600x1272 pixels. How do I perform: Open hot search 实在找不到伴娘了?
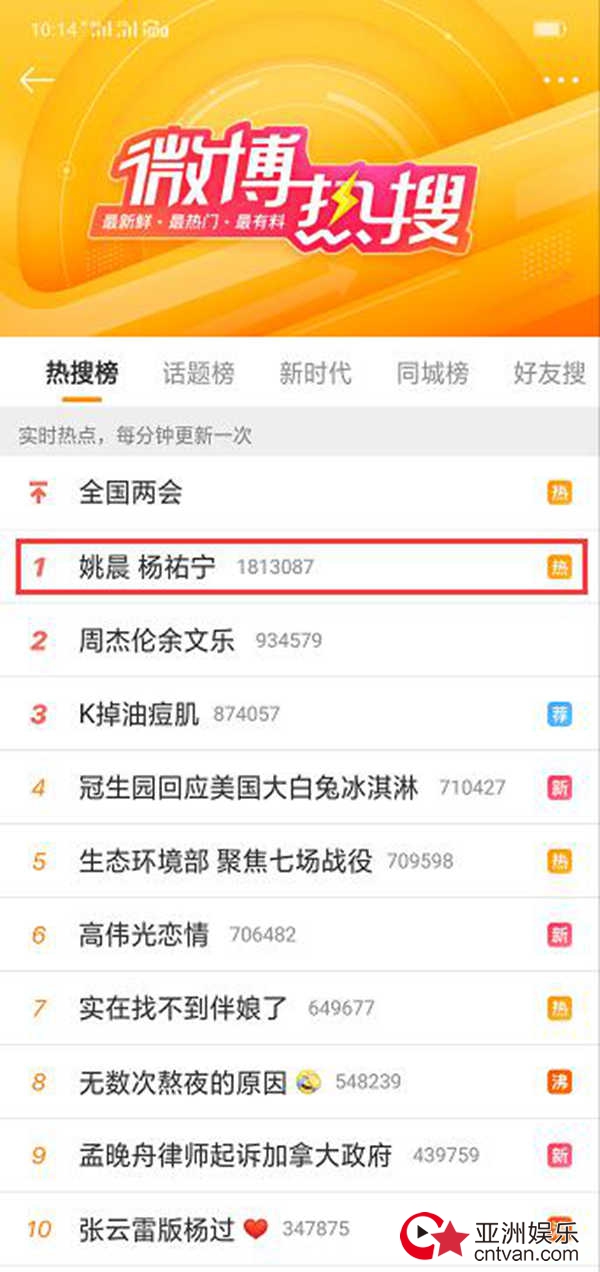click(x=183, y=1008)
